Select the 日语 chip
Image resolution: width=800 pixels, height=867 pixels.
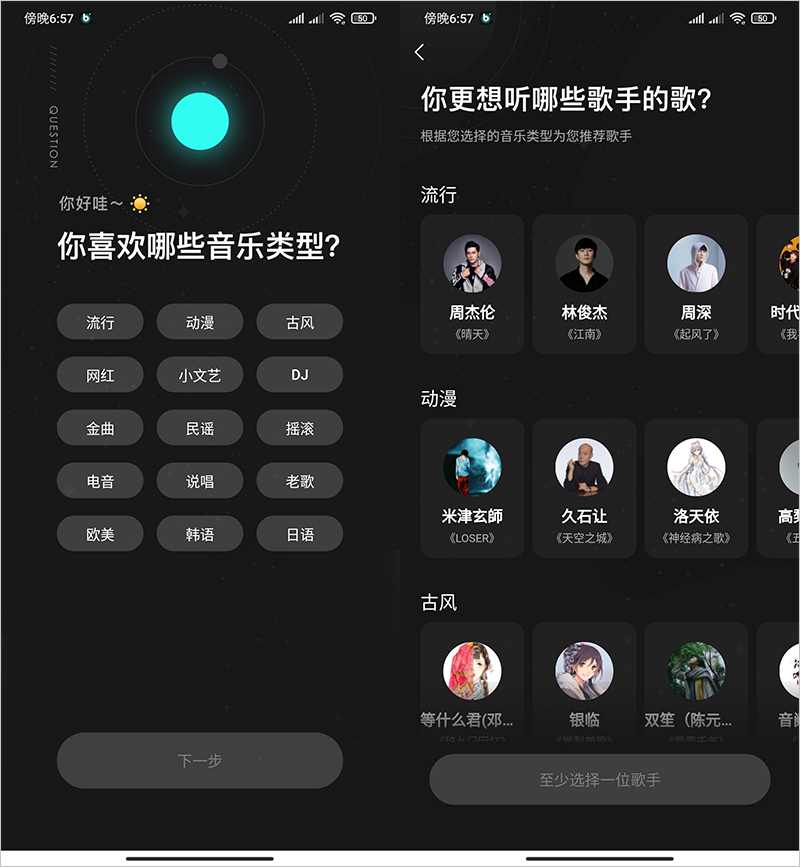pos(300,534)
